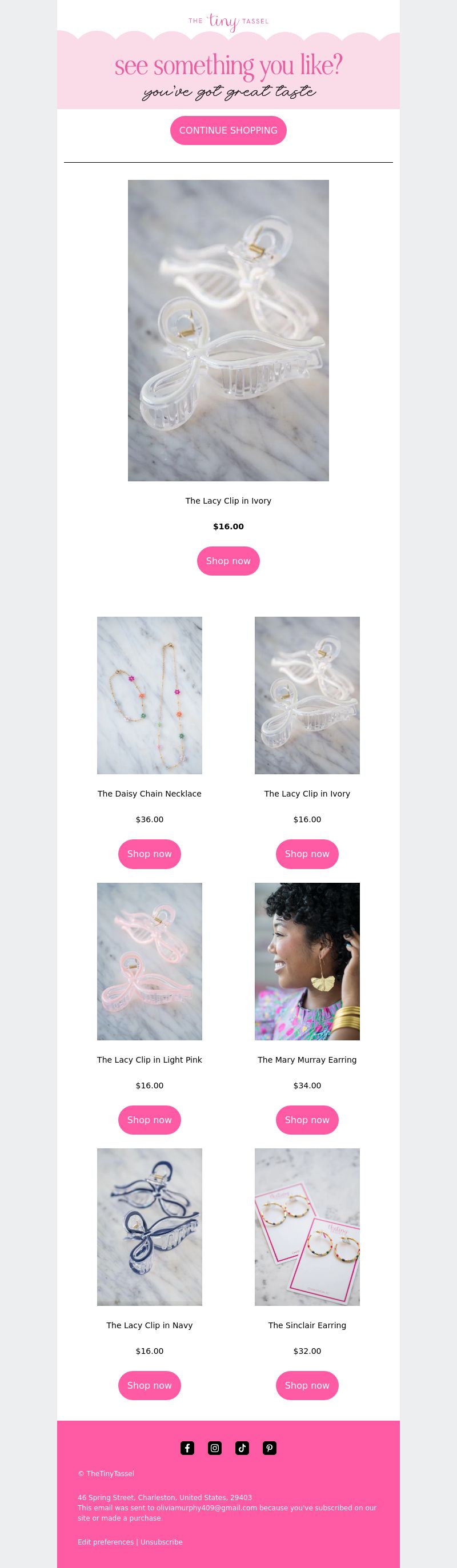The image size is (457, 1568).
Task: Shop now for Lacy Clip in Light Pink
Action: 149,1119
